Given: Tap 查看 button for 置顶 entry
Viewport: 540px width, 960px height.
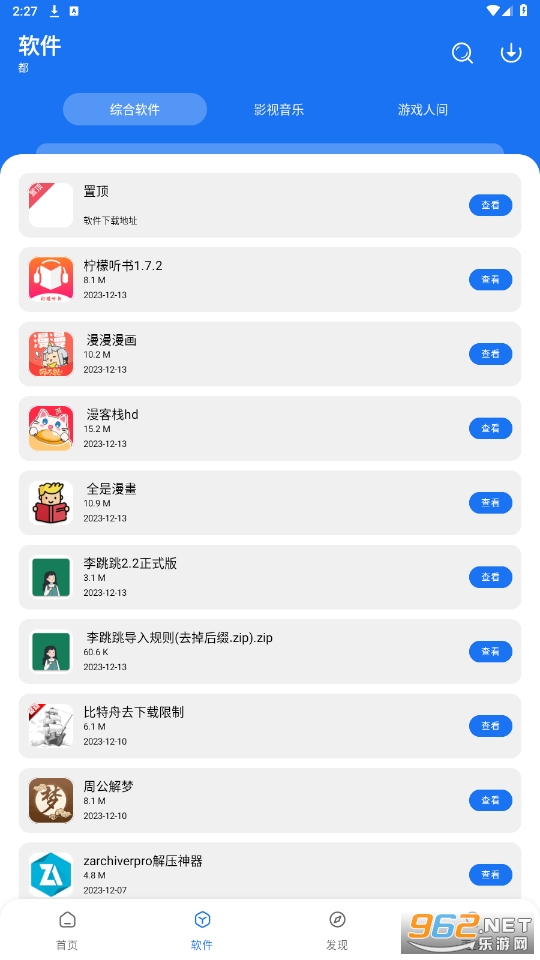Looking at the screenshot, I should (x=490, y=205).
